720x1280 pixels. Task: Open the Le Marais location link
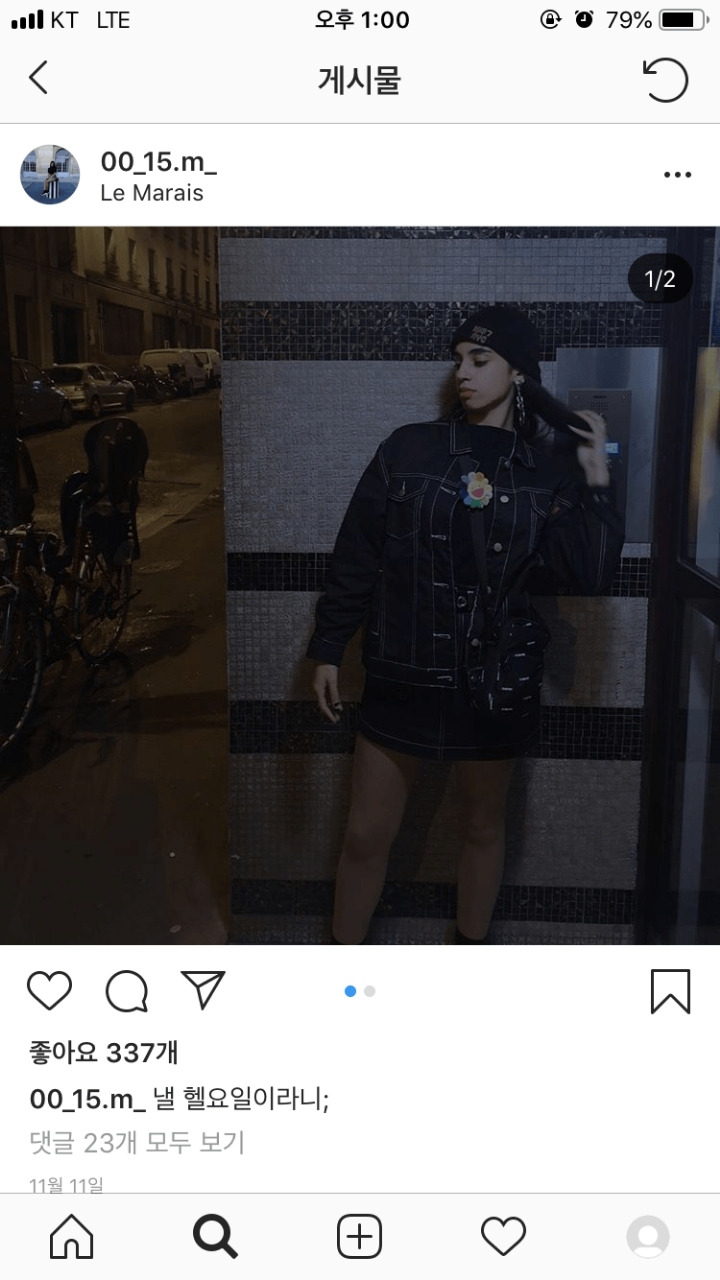pos(152,194)
